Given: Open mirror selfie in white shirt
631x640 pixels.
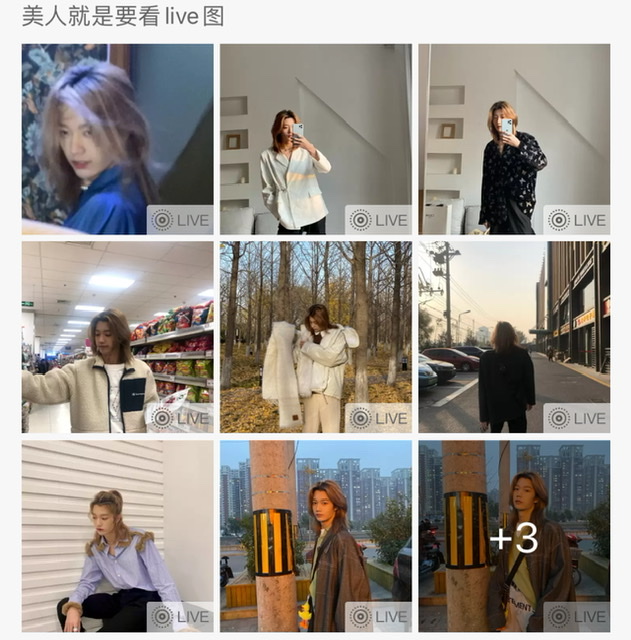Looking at the screenshot, I should [315, 139].
